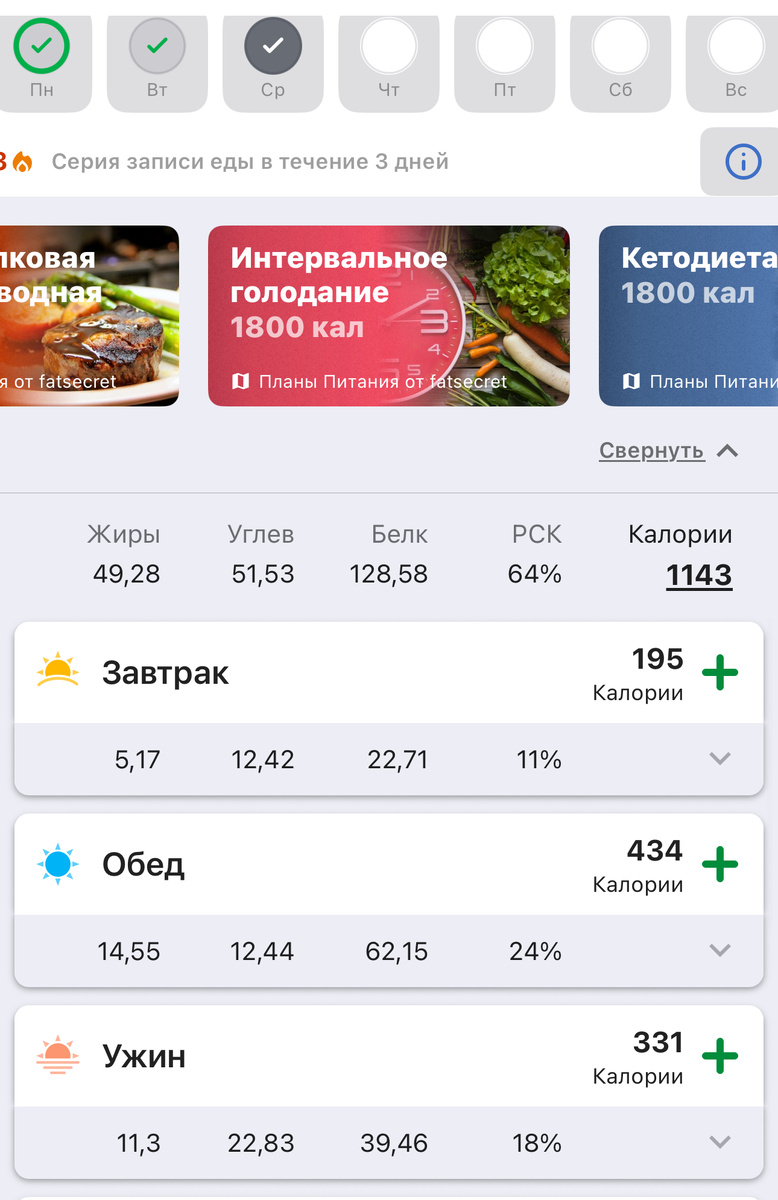Add a food entry to Завтрак with plus
The height and width of the screenshot is (1200, 778).
(719, 672)
